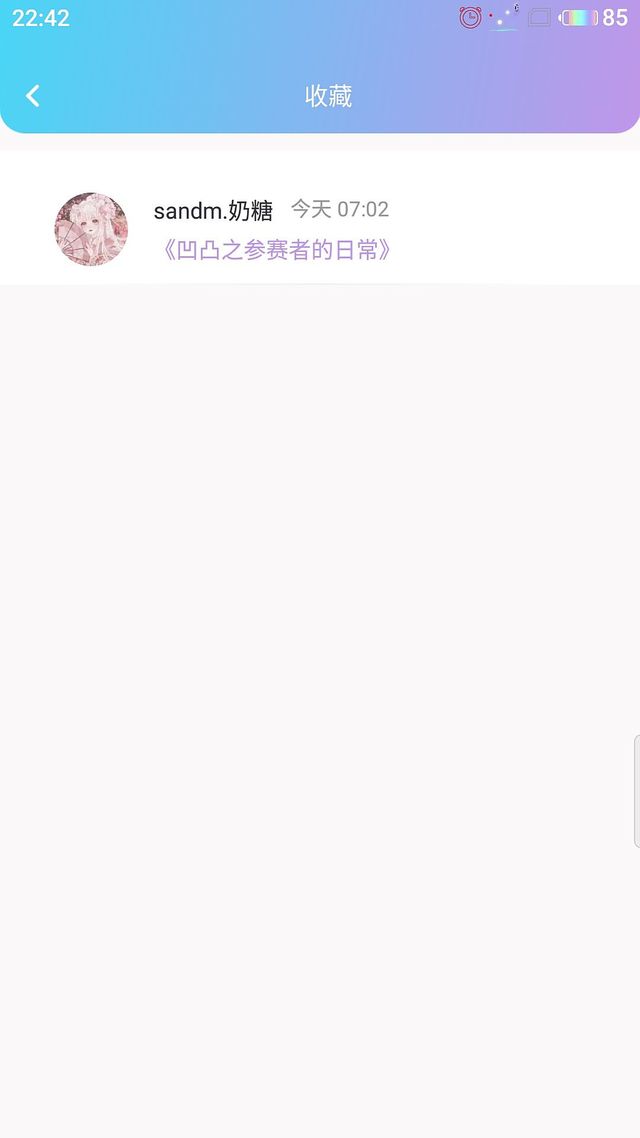Open the 《凹凸之参赛者的日常》 link

(275, 250)
